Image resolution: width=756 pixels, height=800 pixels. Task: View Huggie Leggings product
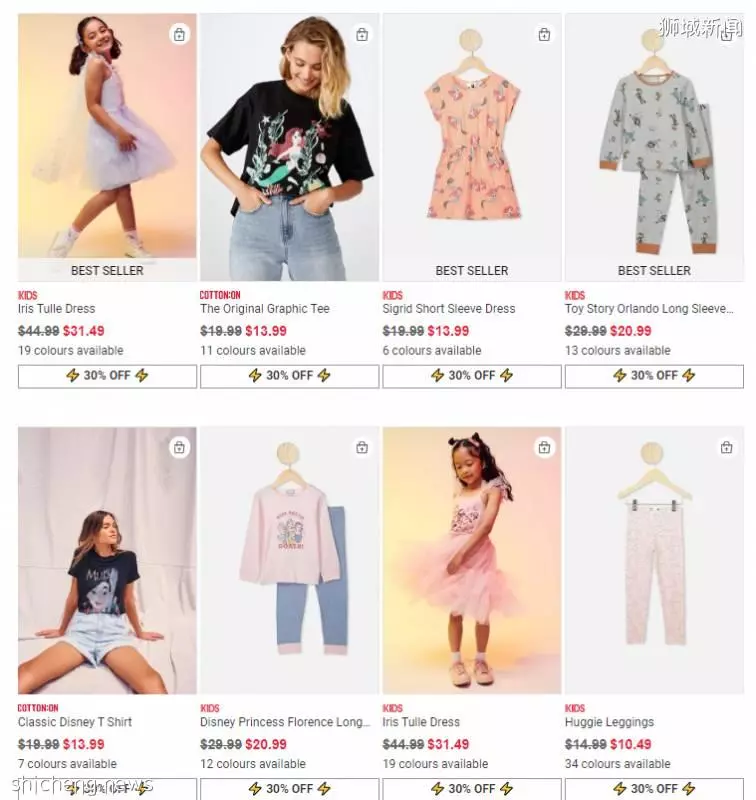[x=654, y=560]
